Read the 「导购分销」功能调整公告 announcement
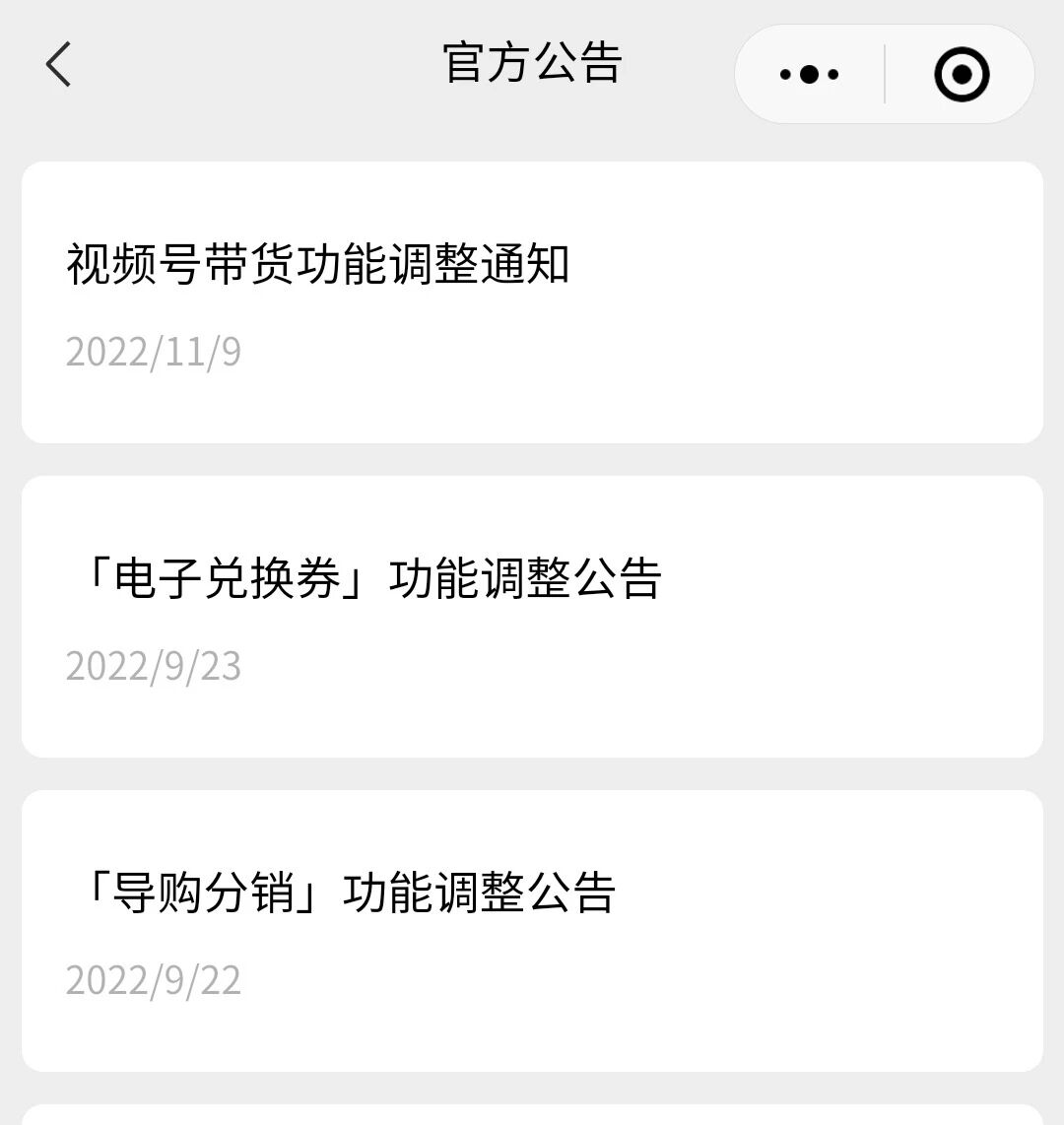 [x=532, y=931]
